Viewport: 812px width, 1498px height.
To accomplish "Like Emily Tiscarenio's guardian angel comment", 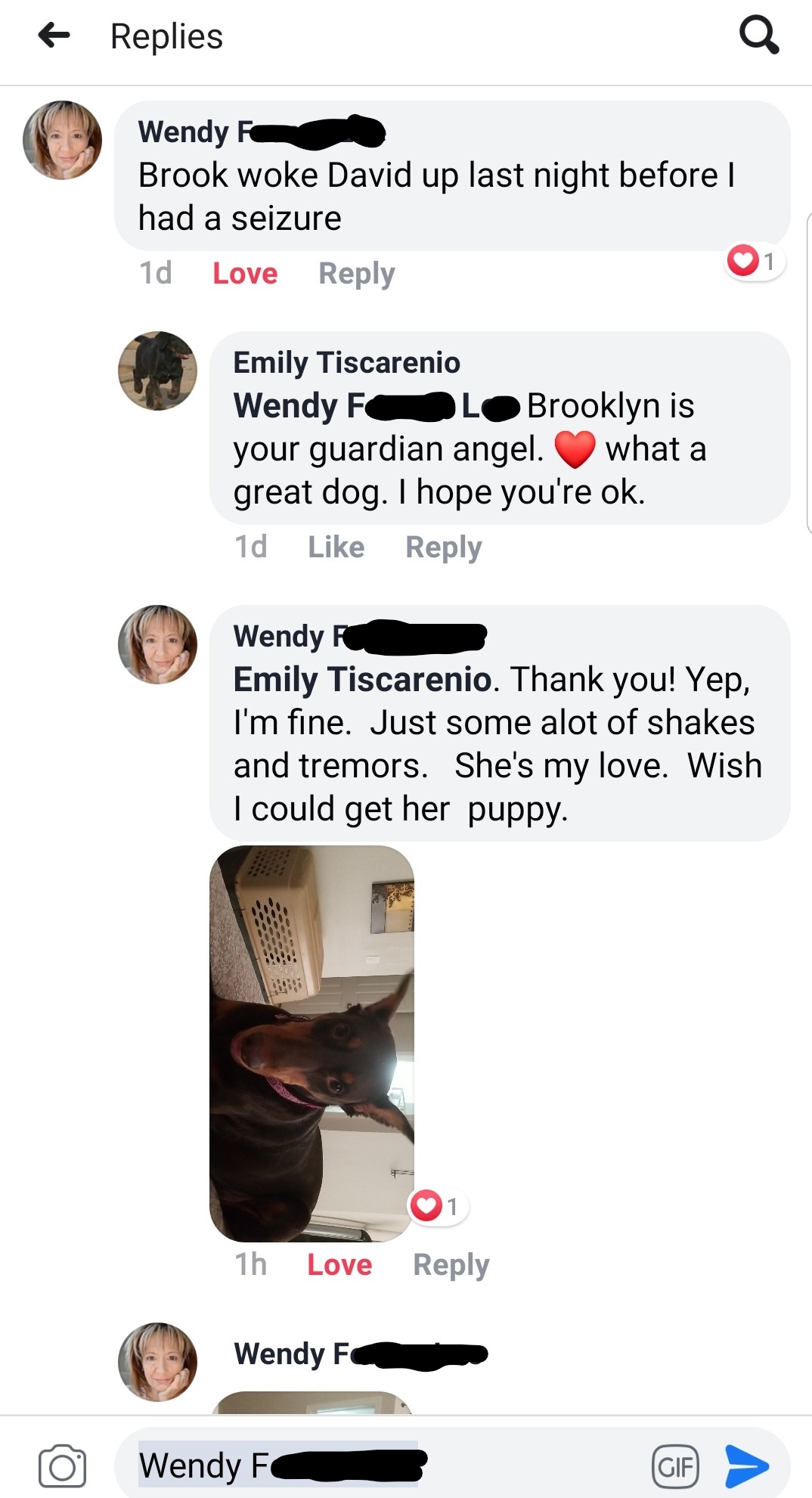I will pyautogui.click(x=336, y=547).
